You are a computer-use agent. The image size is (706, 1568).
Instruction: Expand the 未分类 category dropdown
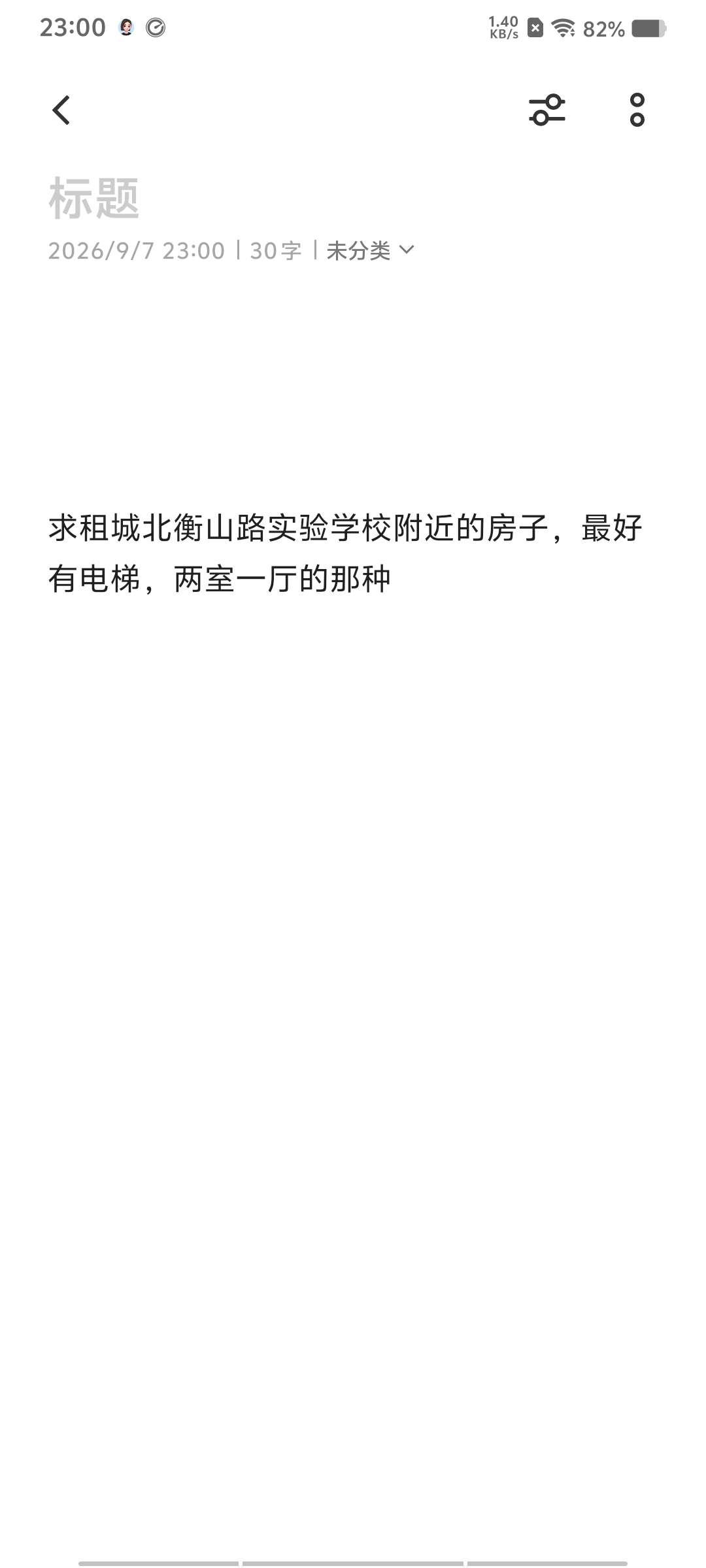[370, 250]
